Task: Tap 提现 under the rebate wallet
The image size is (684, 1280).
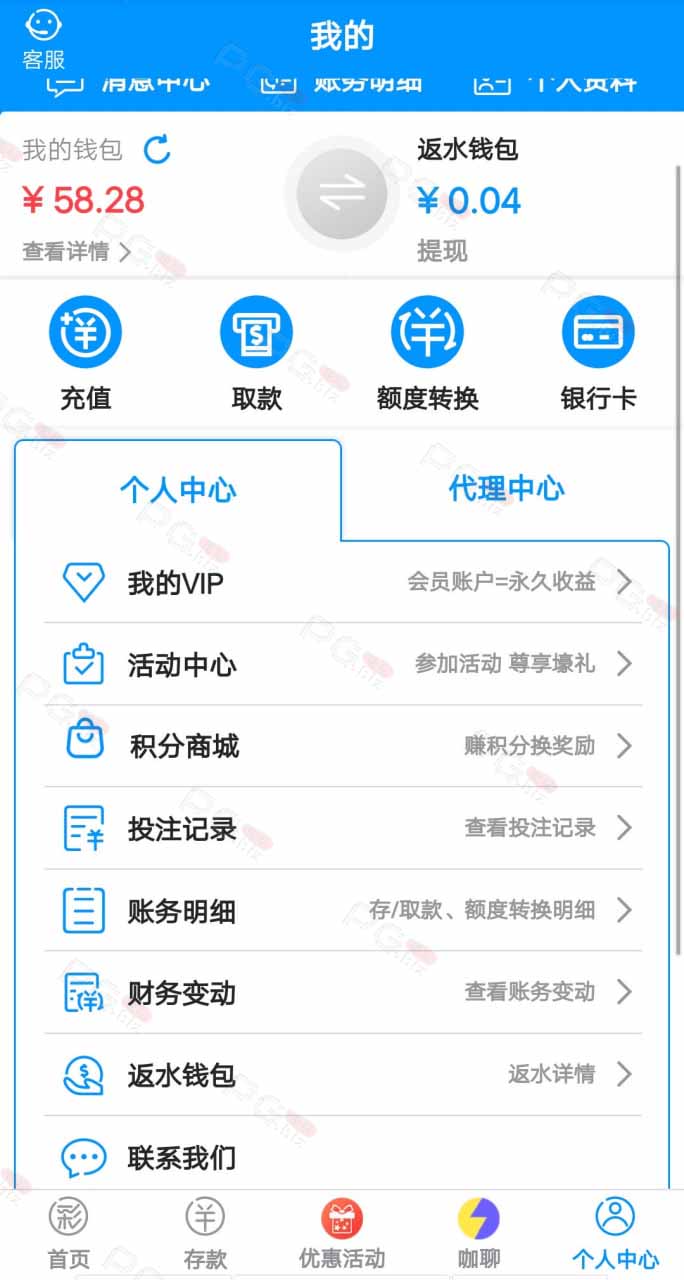Action: click(442, 251)
